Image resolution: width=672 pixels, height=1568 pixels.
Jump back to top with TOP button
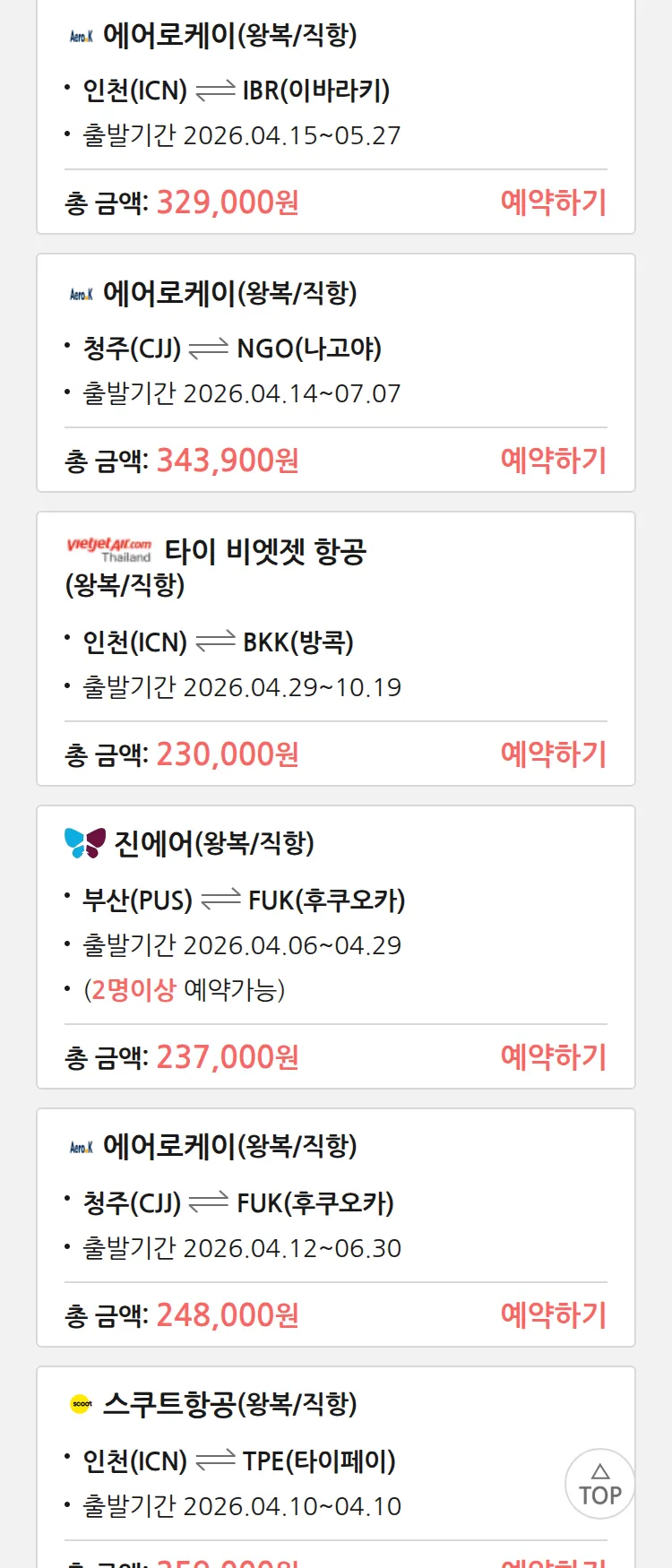click(x=599, y=1484)
